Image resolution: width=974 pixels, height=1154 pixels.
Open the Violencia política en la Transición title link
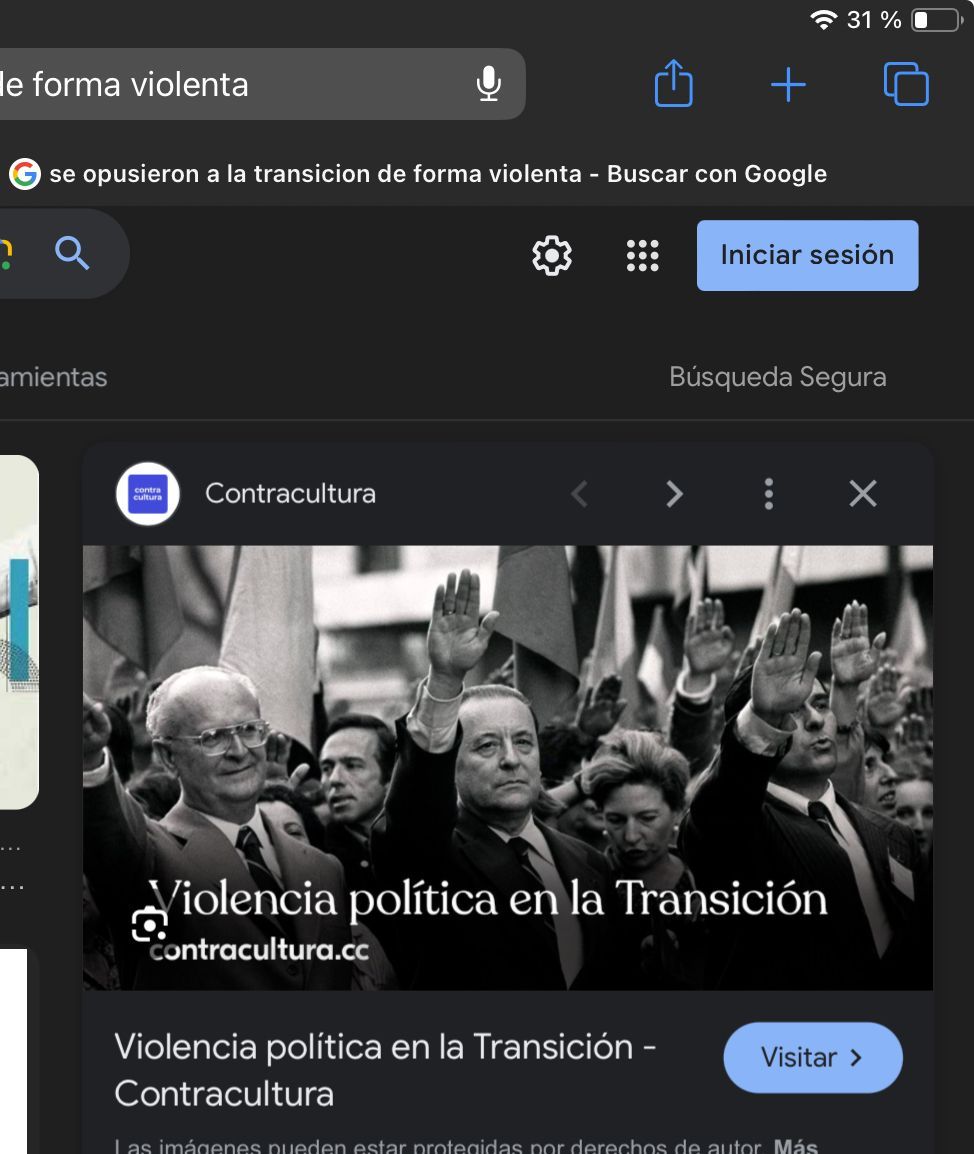click(x=384, y=1069)
